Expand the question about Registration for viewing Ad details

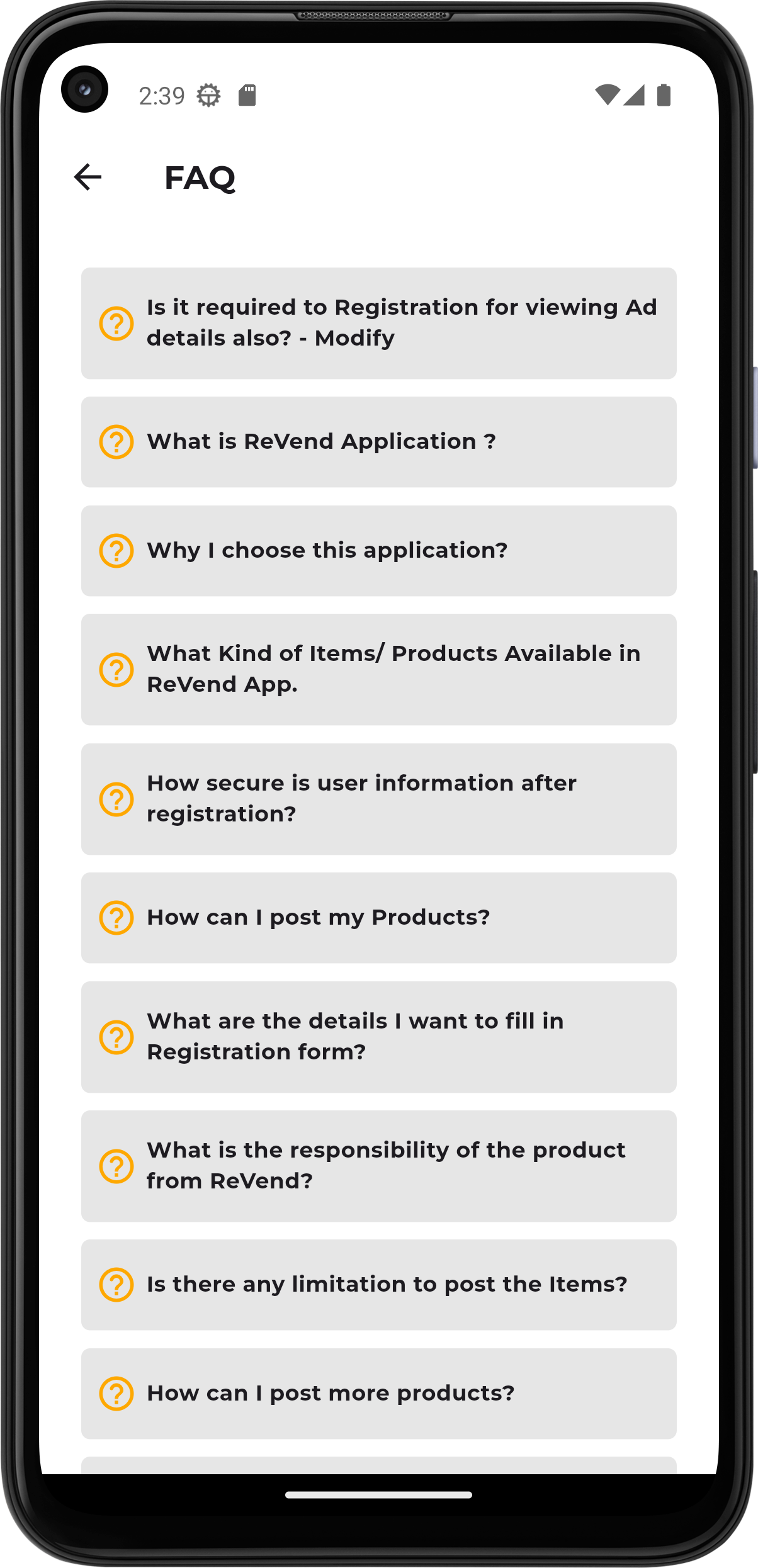point(378,323)
